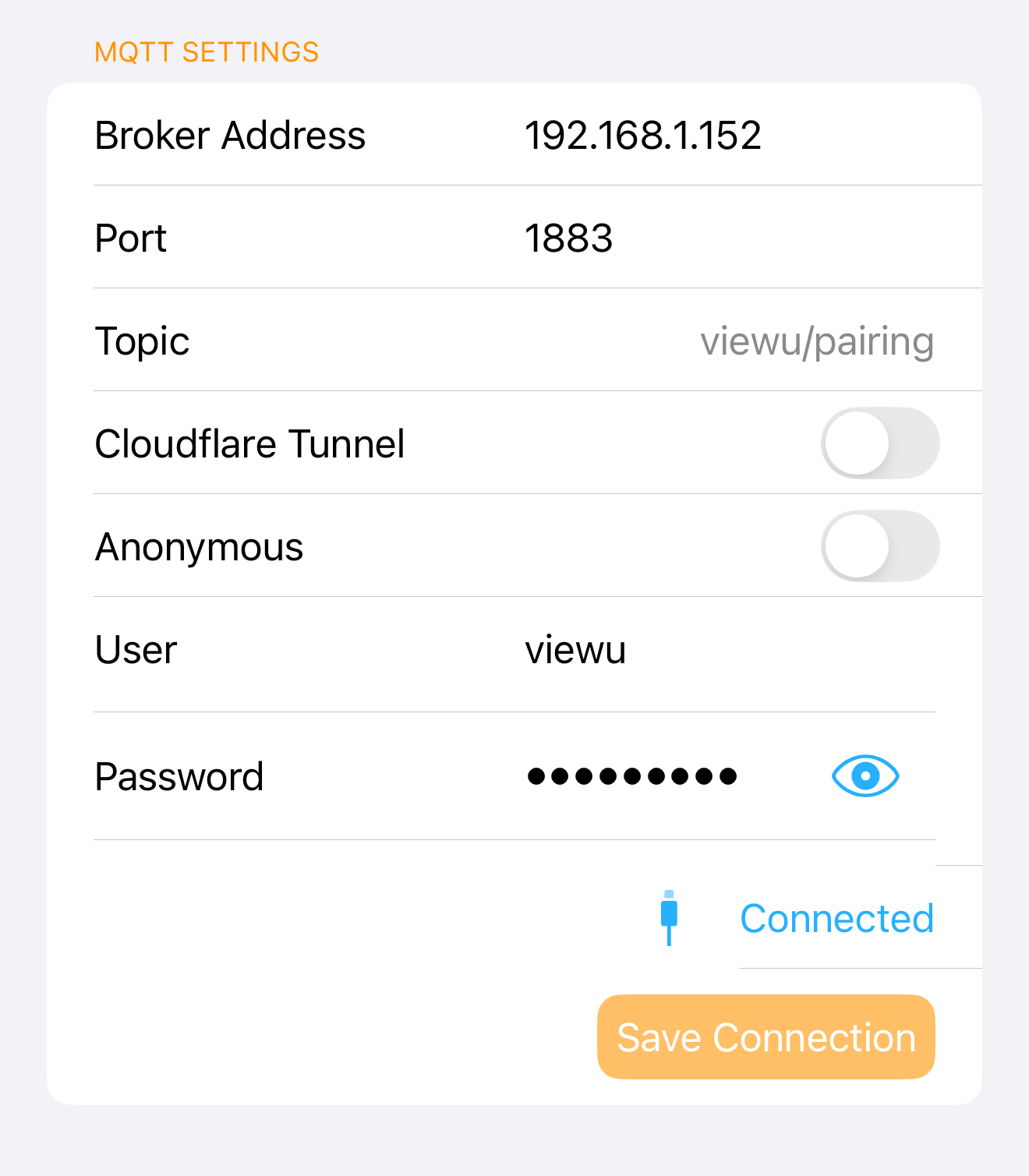Viewport: 1029px width, 1176px height.
Task: Show the password using the eye icon
Action: tap(865, 775)
